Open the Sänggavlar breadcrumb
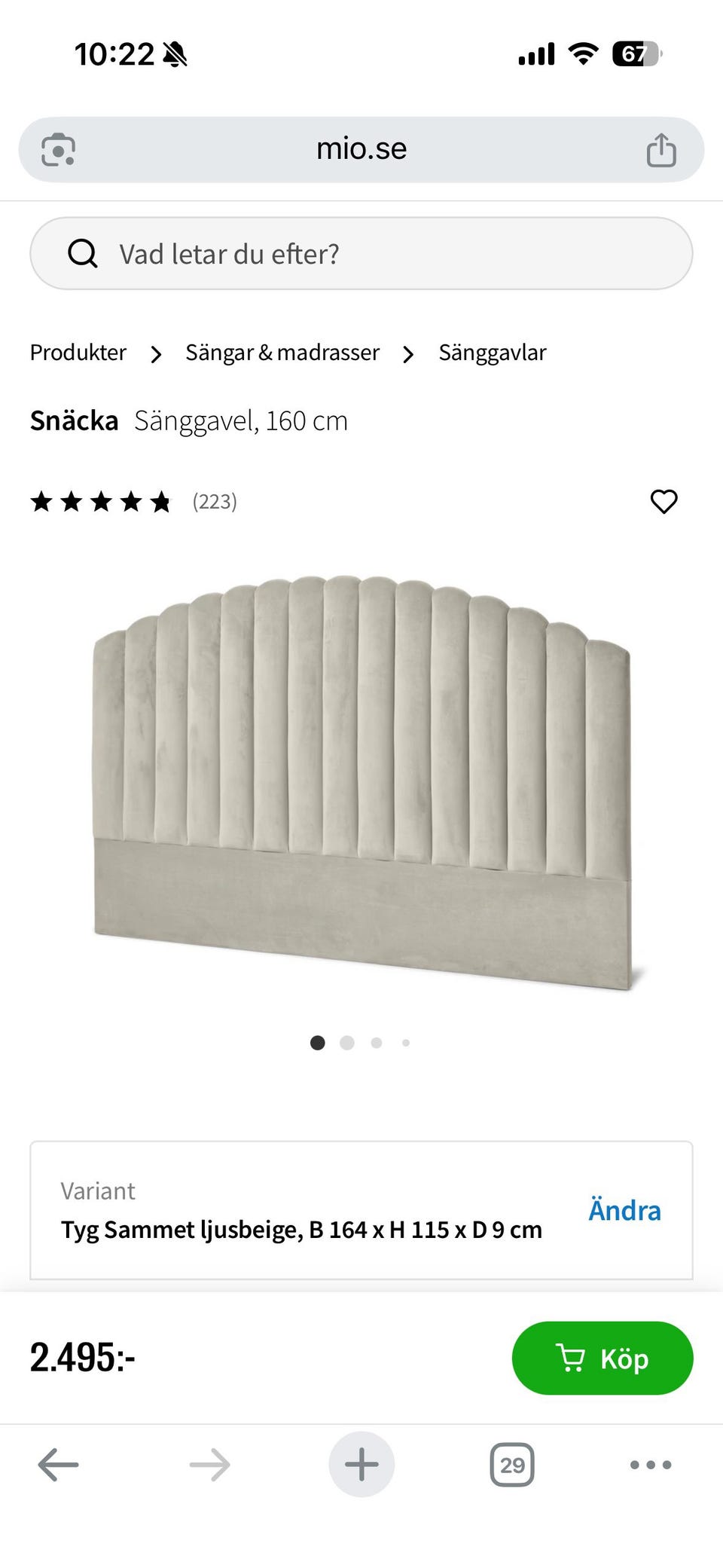Image resolution: width=723 pixels, height=1568 pixels. click(x=493, y=353)
